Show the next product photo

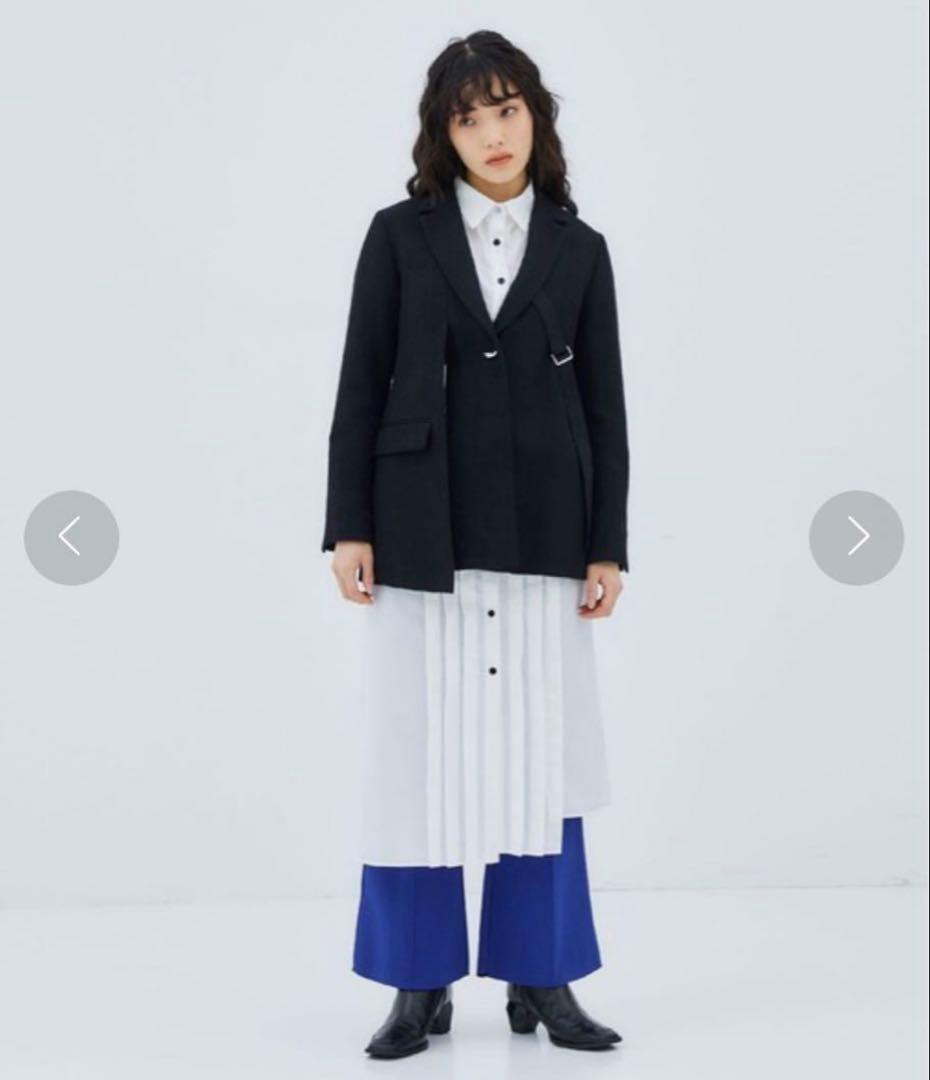click(x=856, y=537)
